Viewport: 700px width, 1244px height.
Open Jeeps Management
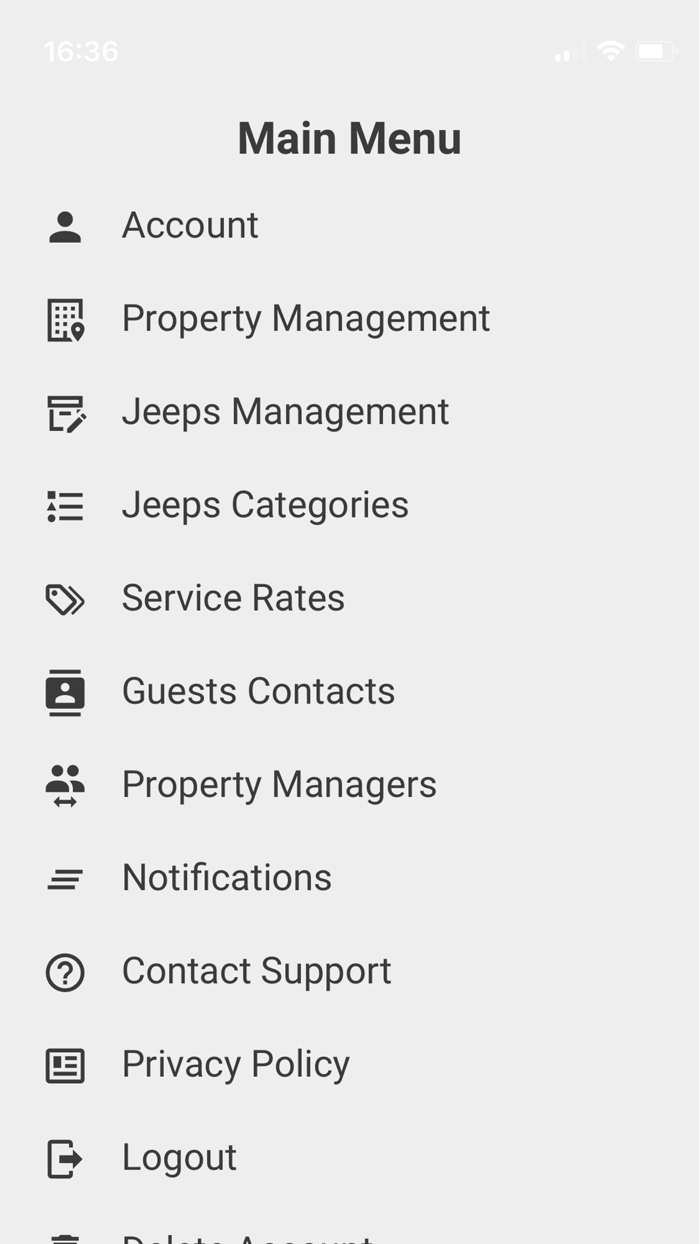pyautogui.click(x=285, y=412)
